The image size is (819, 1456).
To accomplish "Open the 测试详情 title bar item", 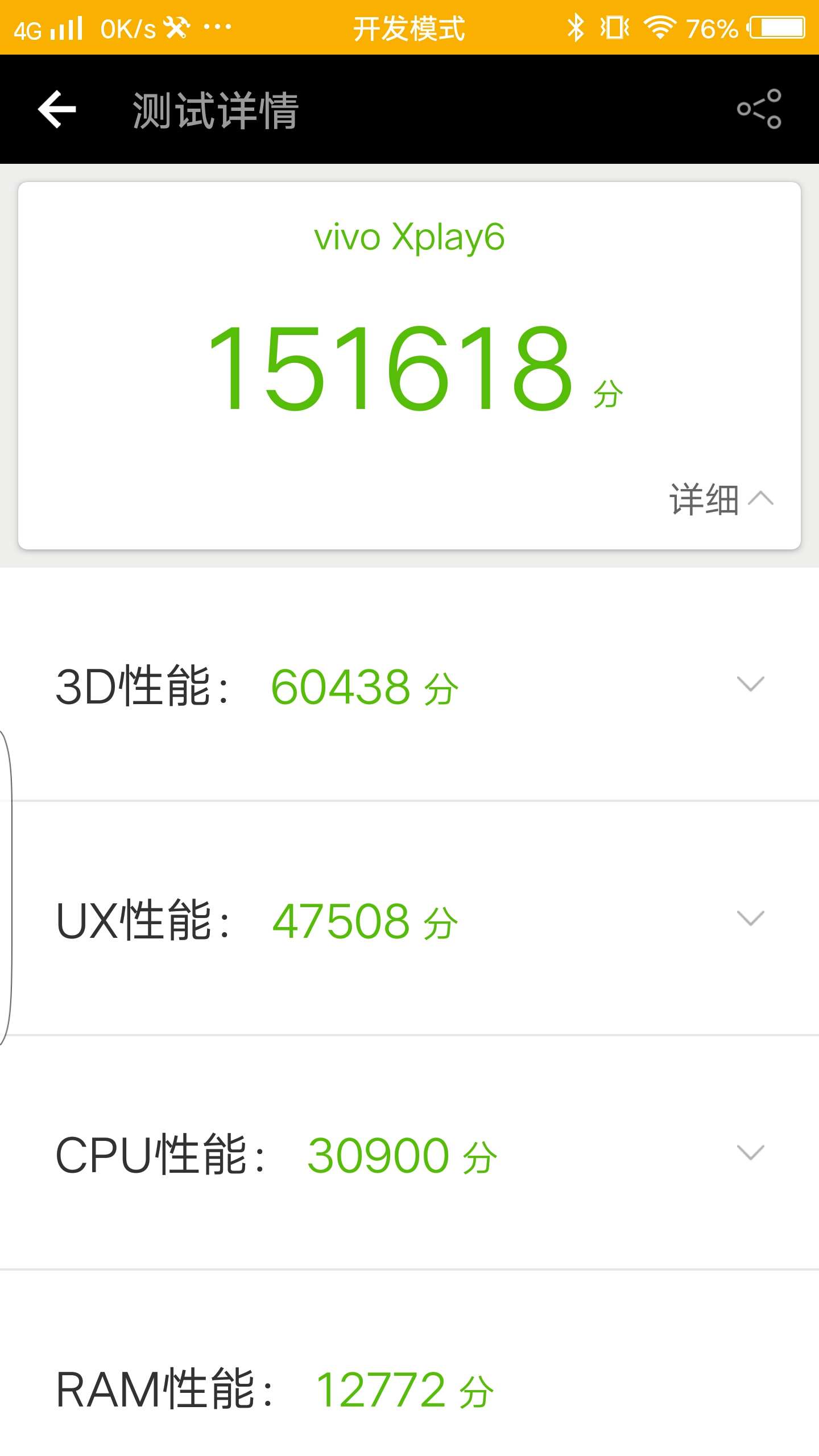I will pos(214,110).
